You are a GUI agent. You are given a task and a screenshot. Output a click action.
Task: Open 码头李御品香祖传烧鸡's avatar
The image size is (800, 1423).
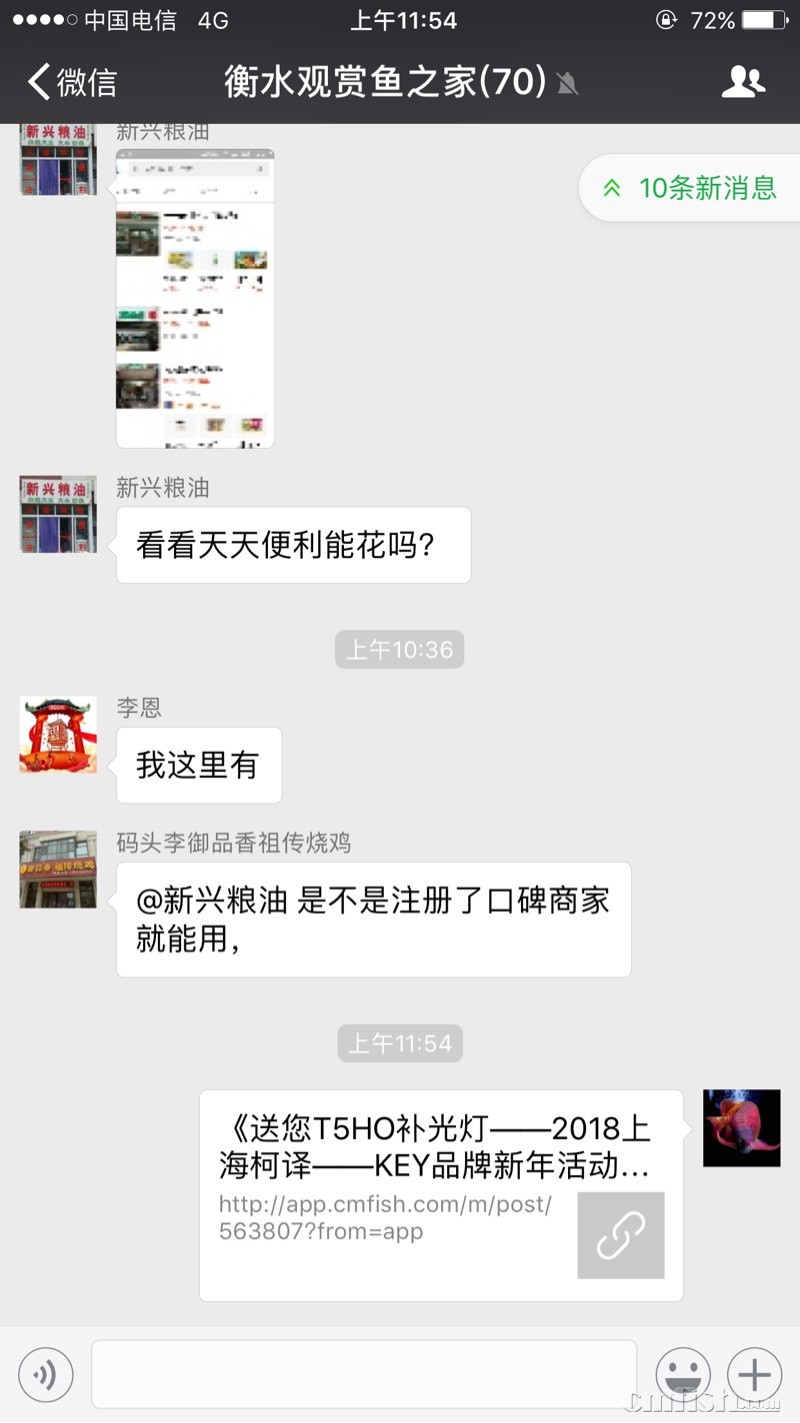(57, 870)
